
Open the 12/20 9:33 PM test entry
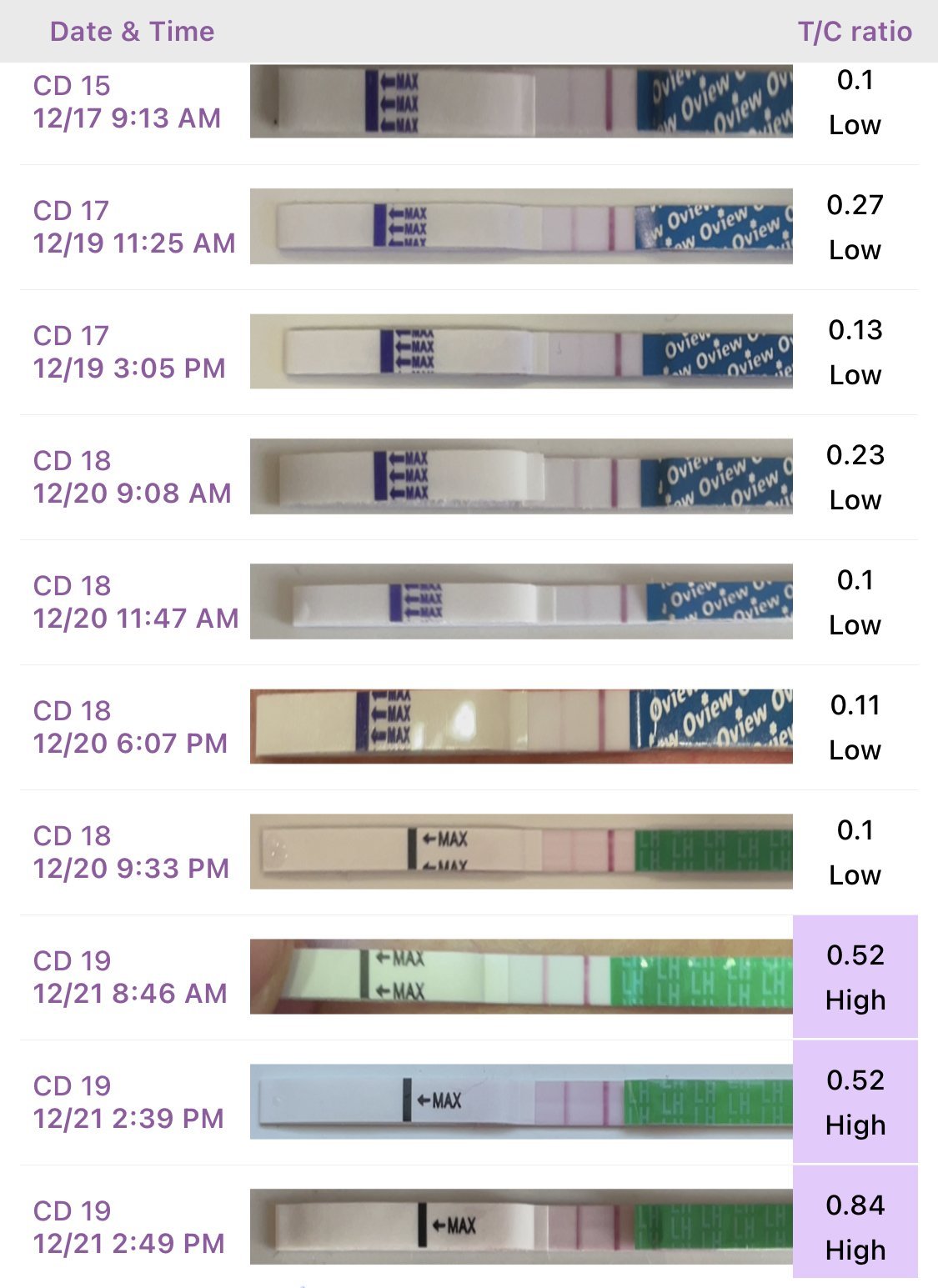(131, 852)
